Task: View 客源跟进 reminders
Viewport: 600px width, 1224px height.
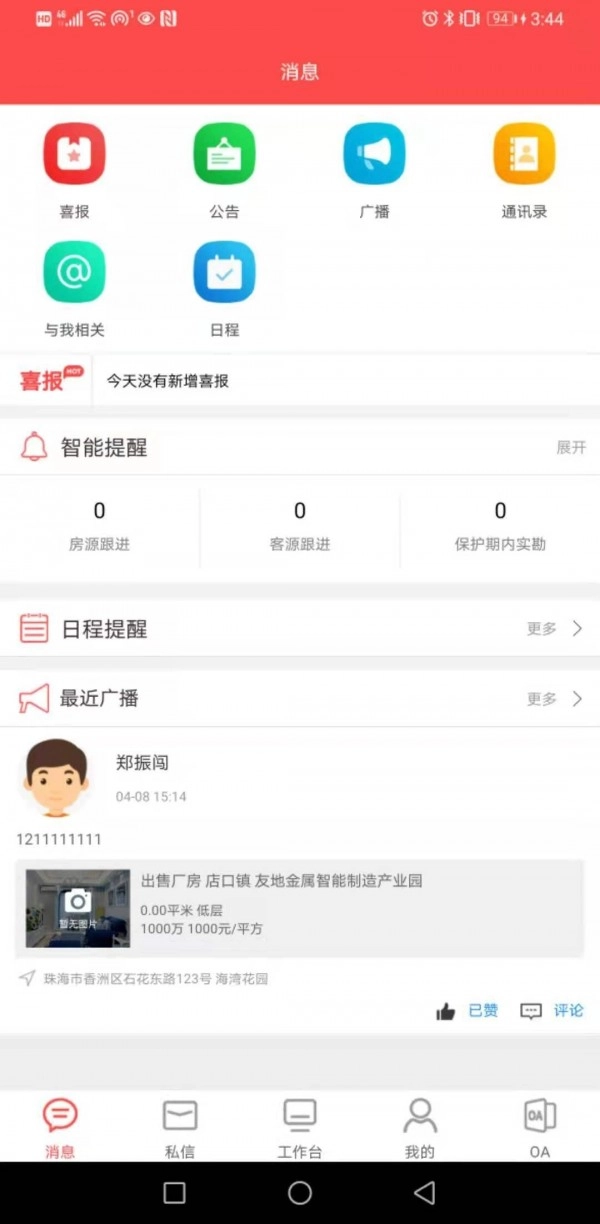Action: point(300,526)
